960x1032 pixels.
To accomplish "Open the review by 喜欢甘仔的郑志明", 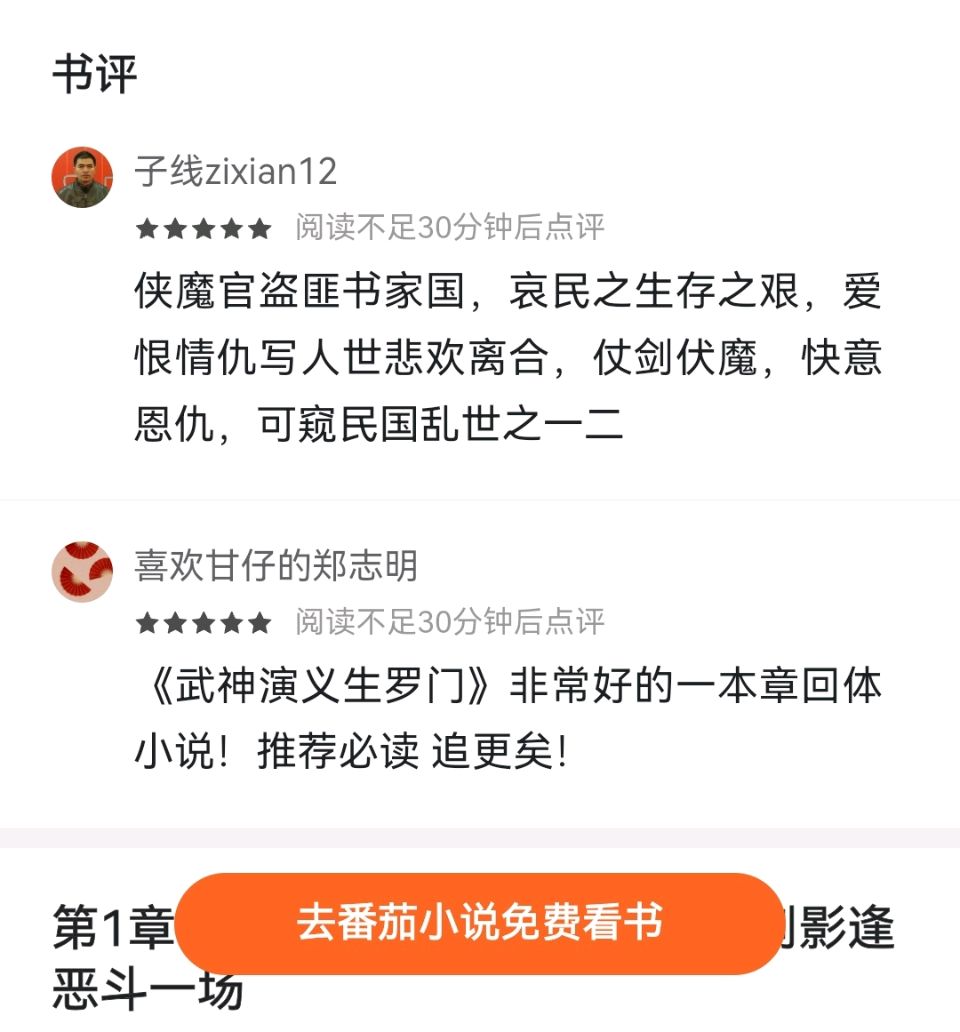I will (508, 719).
